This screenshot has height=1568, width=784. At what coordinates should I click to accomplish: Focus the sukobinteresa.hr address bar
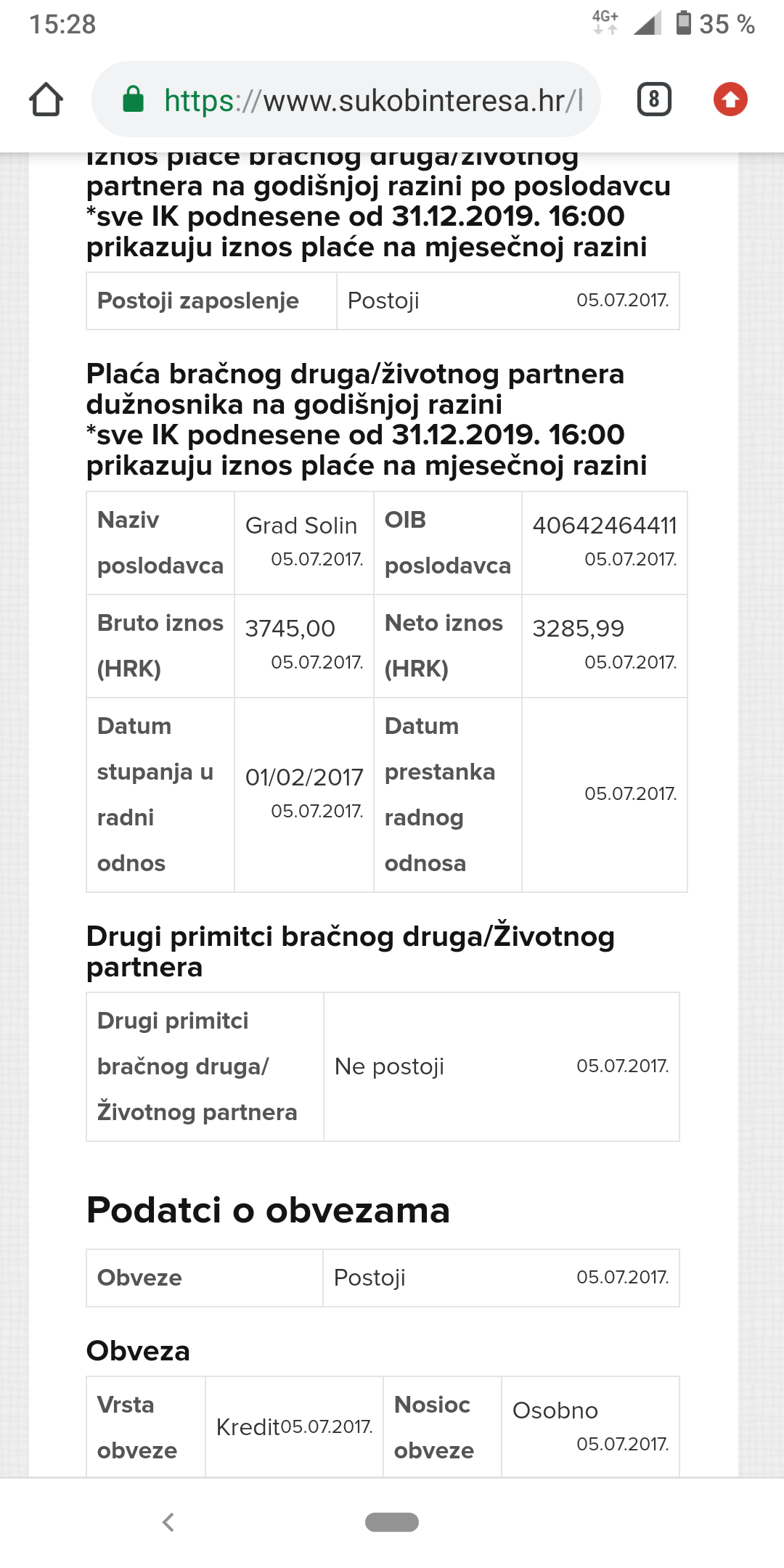370,100
